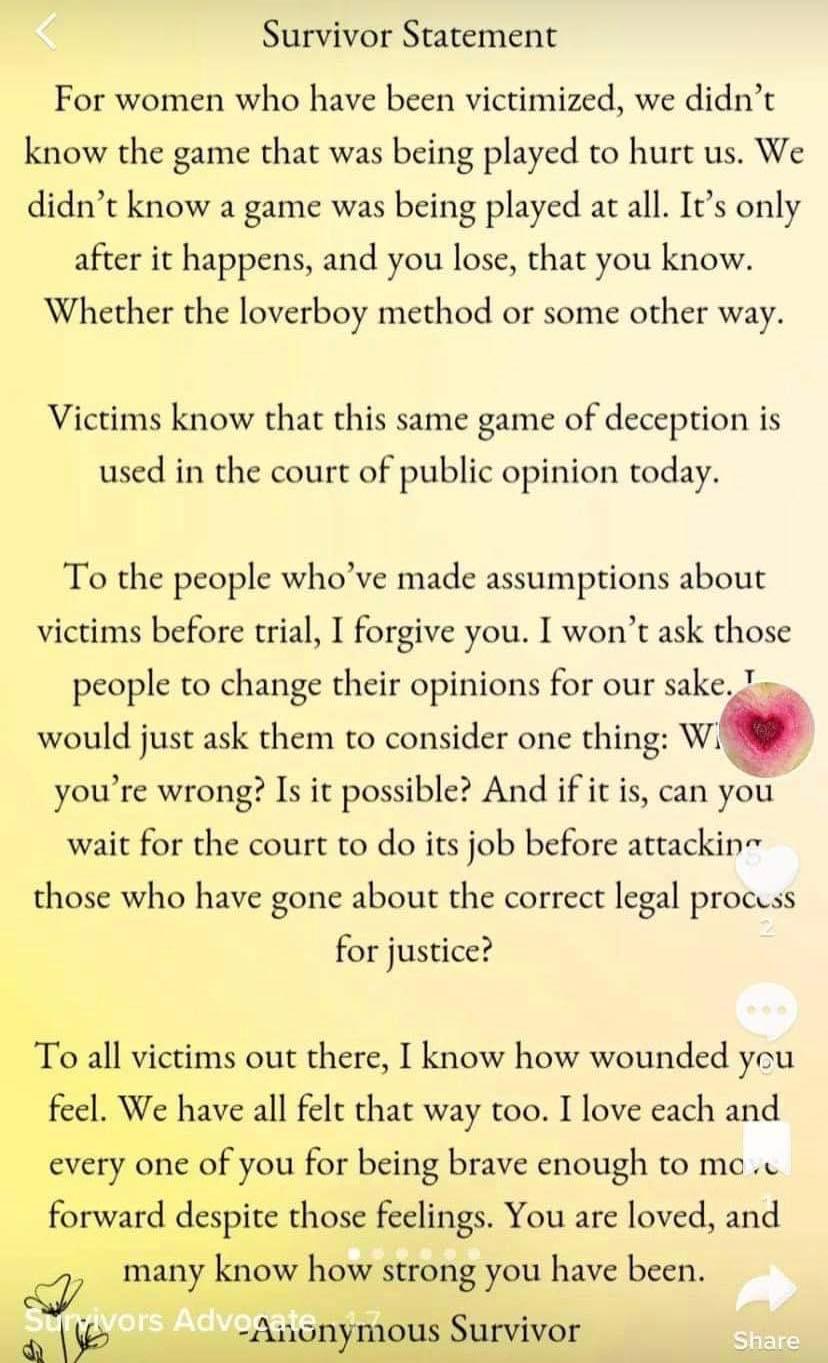This screenshot has width=828, height=1363.
Task: Open the comments bubble
Action: pos(767,1010)
